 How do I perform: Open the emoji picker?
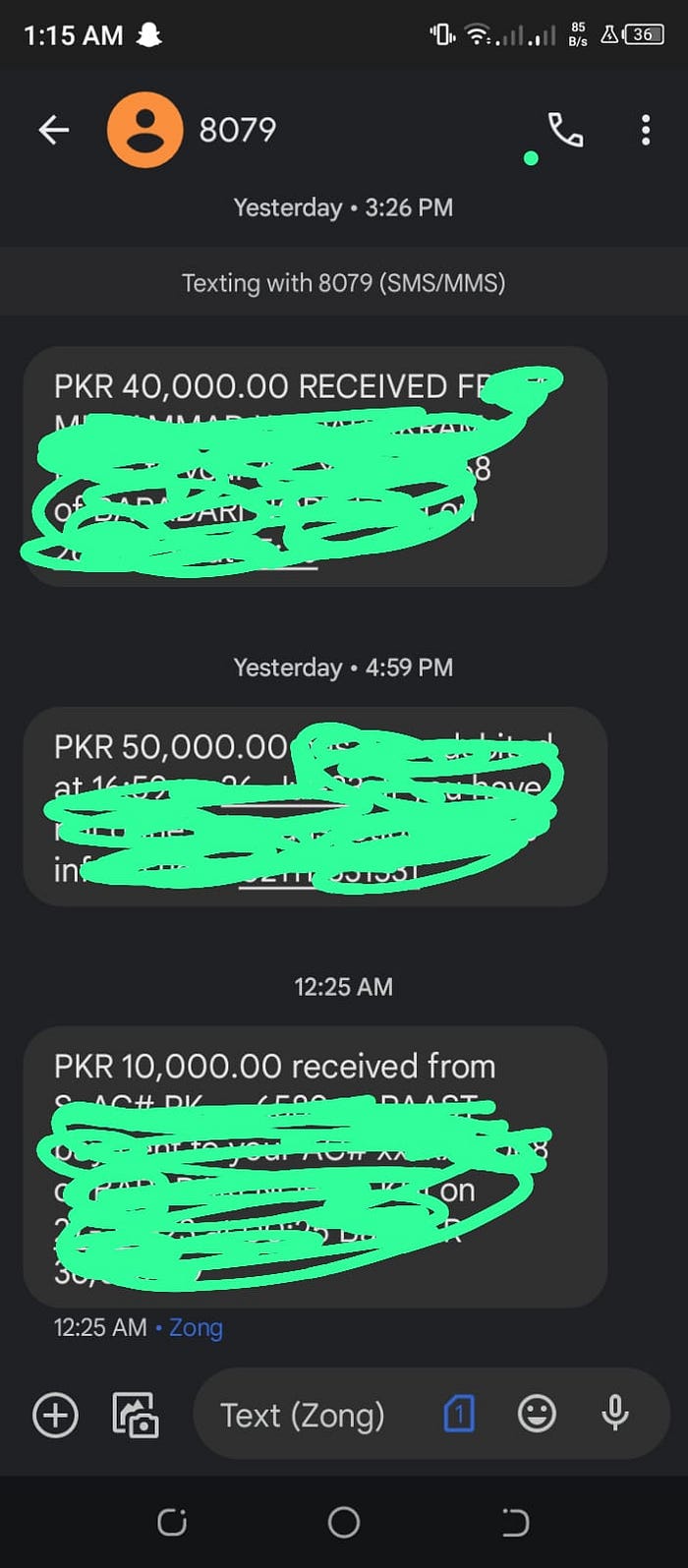tap(537, 1415)
